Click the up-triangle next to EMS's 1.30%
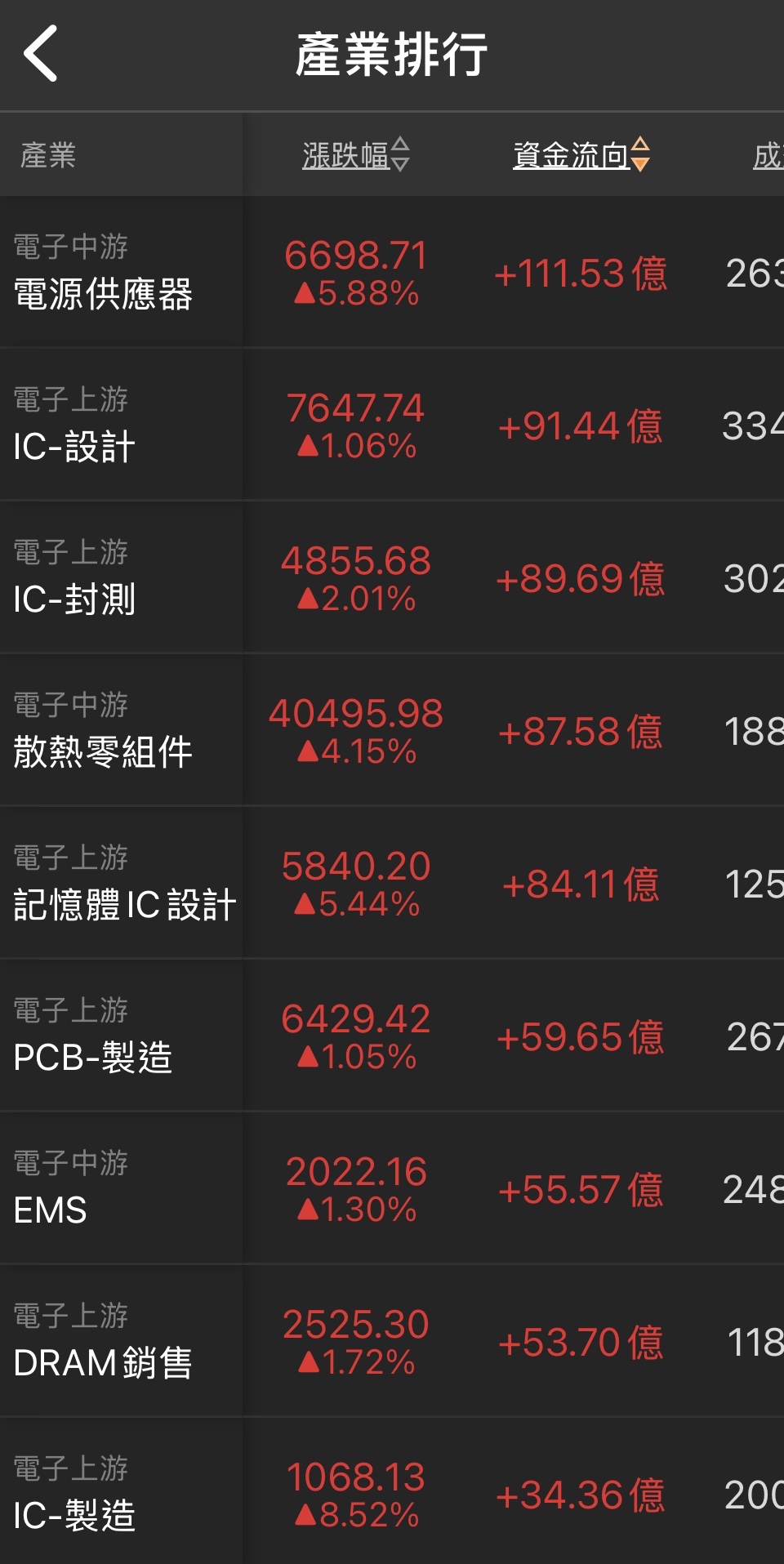Screen dimensions: 784x1564 (309, 1209)
